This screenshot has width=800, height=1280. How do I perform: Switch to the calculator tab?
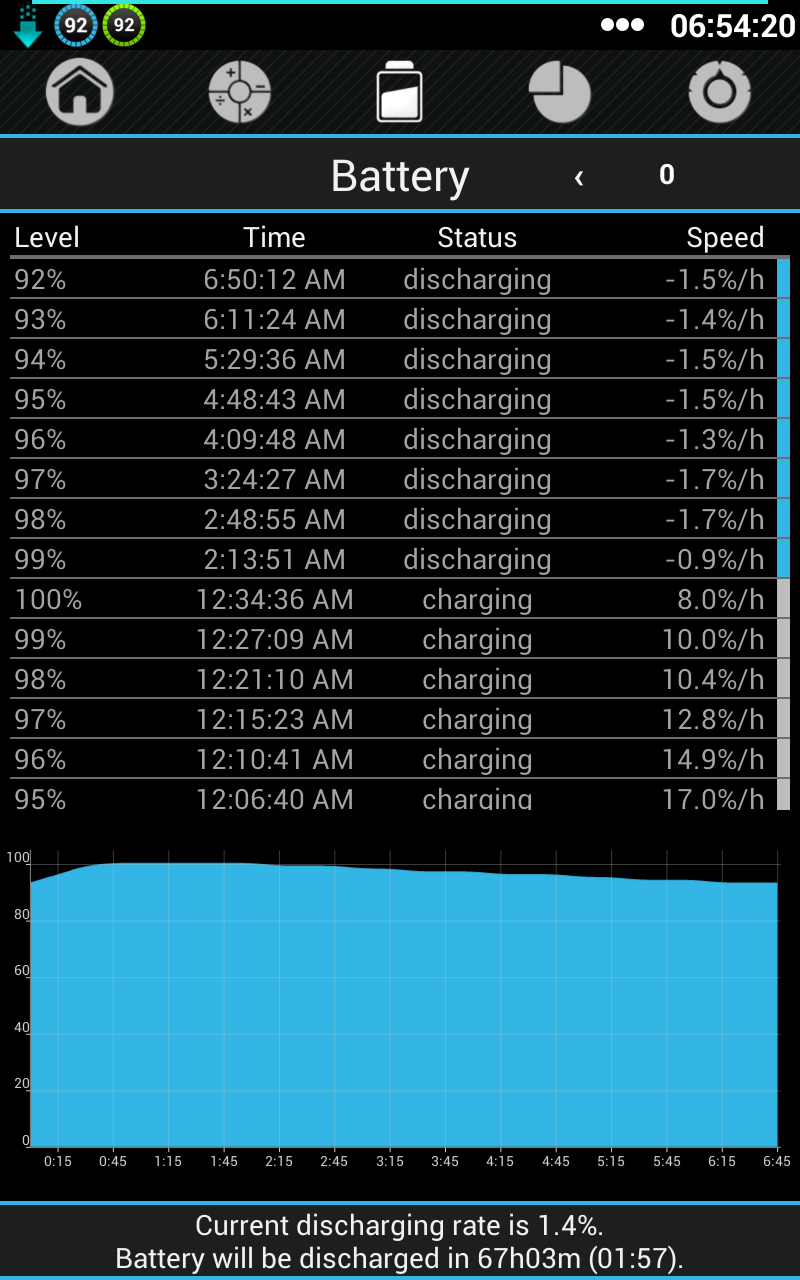coord(240,92)
